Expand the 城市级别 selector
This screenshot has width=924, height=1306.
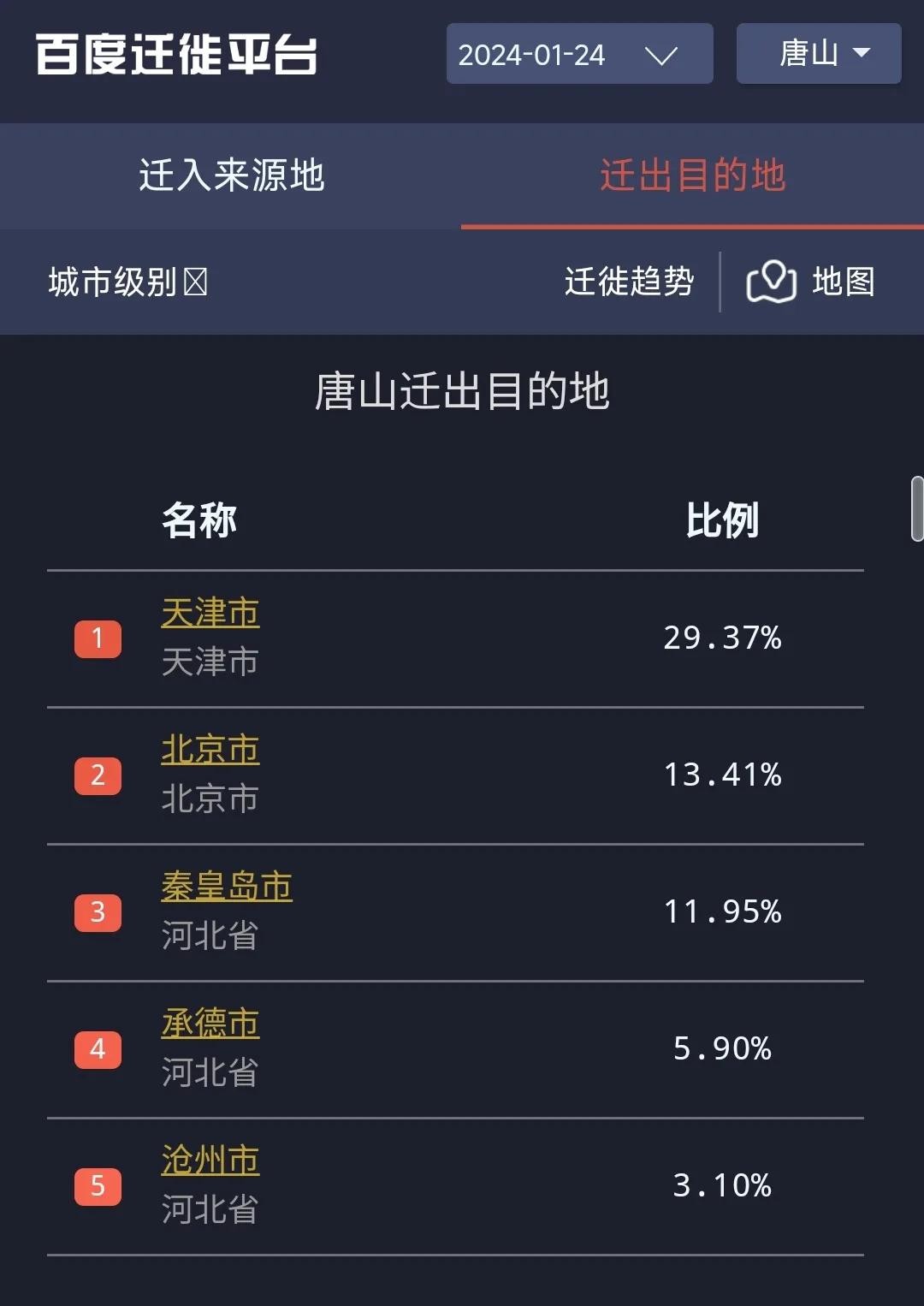(x=127, y=282)
